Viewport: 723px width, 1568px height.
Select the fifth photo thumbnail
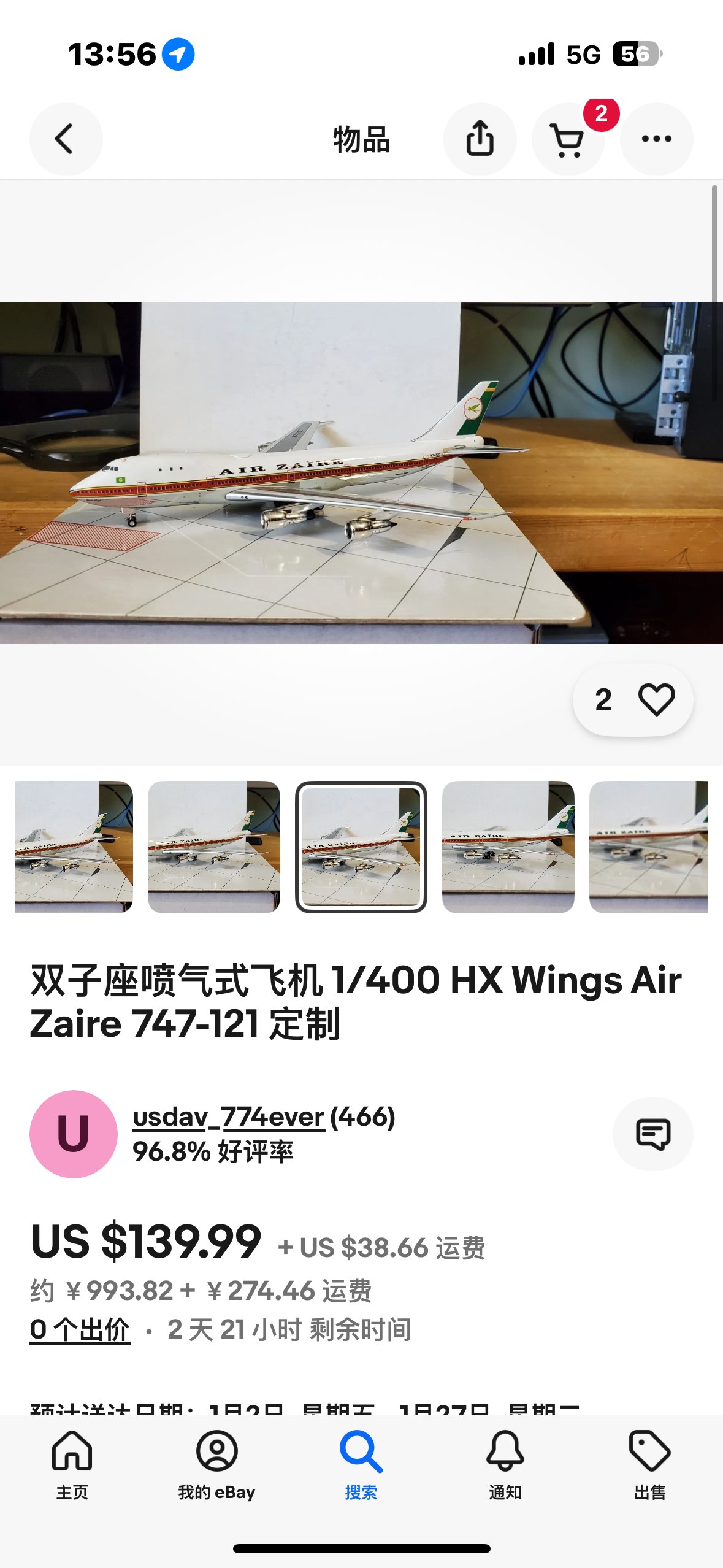point(648,847)
